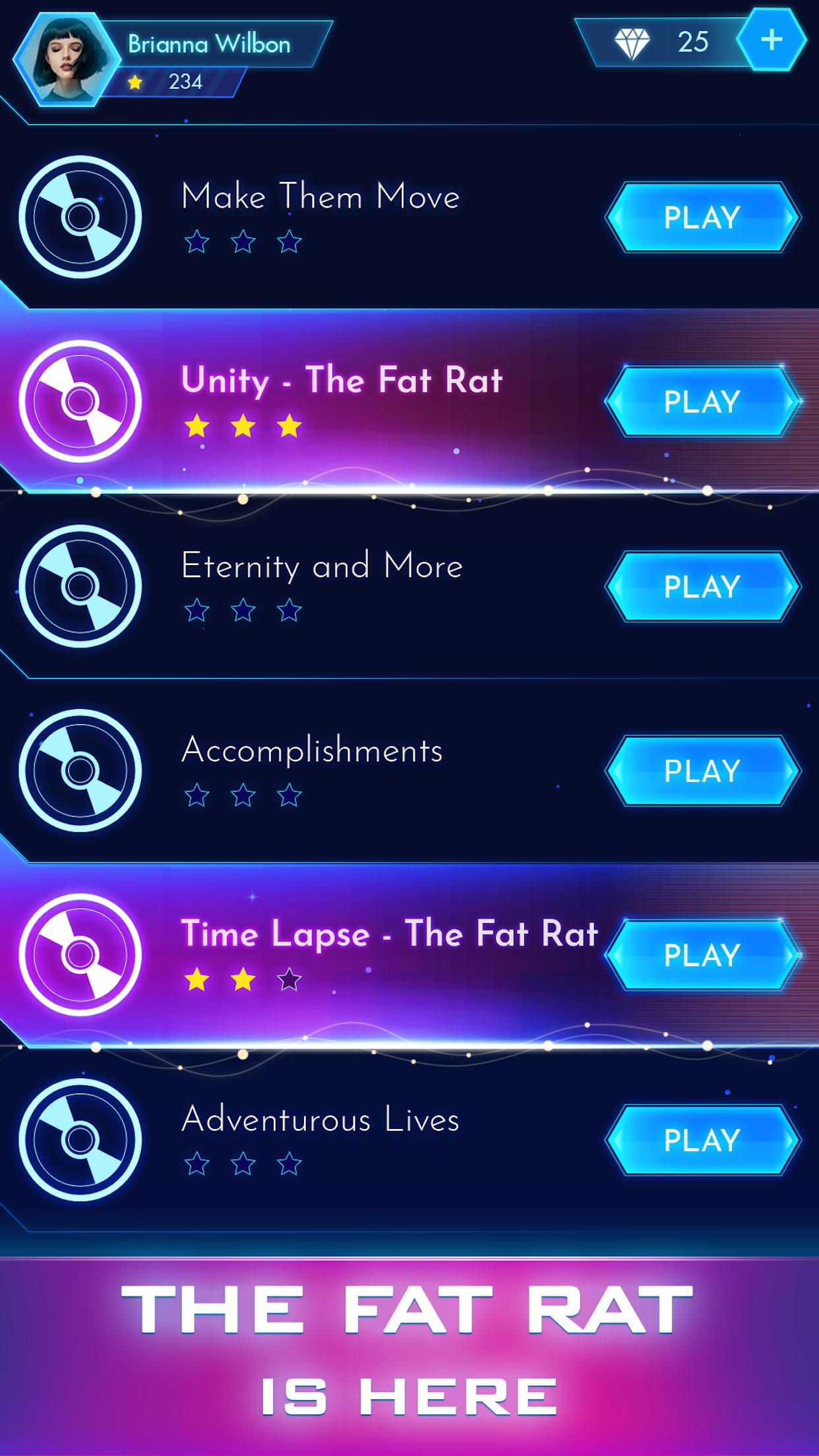This screenshot has width=819, height=1456.
Task: Start Unity - The Fat Rat
Action: coord(702,402)
